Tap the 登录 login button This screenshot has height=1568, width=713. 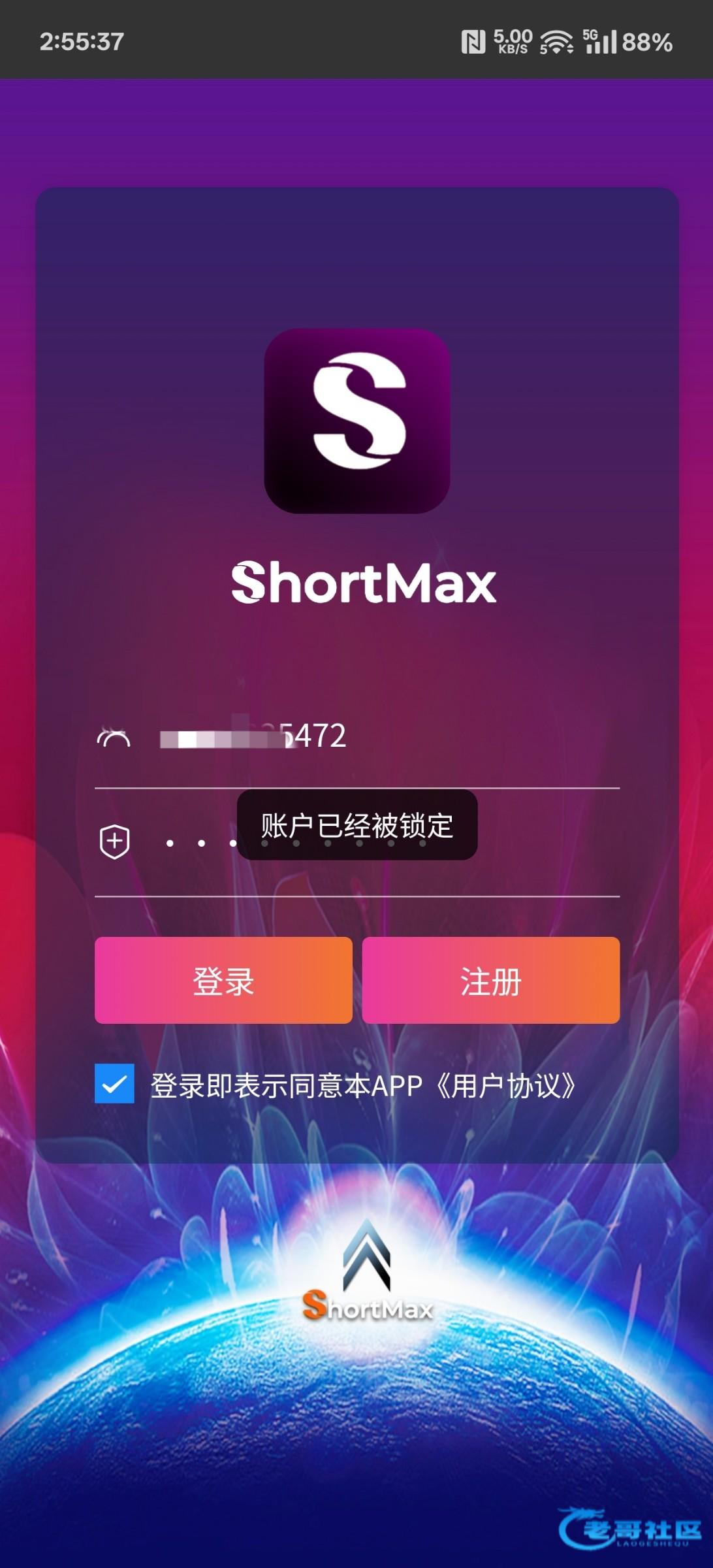[x=223, y=980]
